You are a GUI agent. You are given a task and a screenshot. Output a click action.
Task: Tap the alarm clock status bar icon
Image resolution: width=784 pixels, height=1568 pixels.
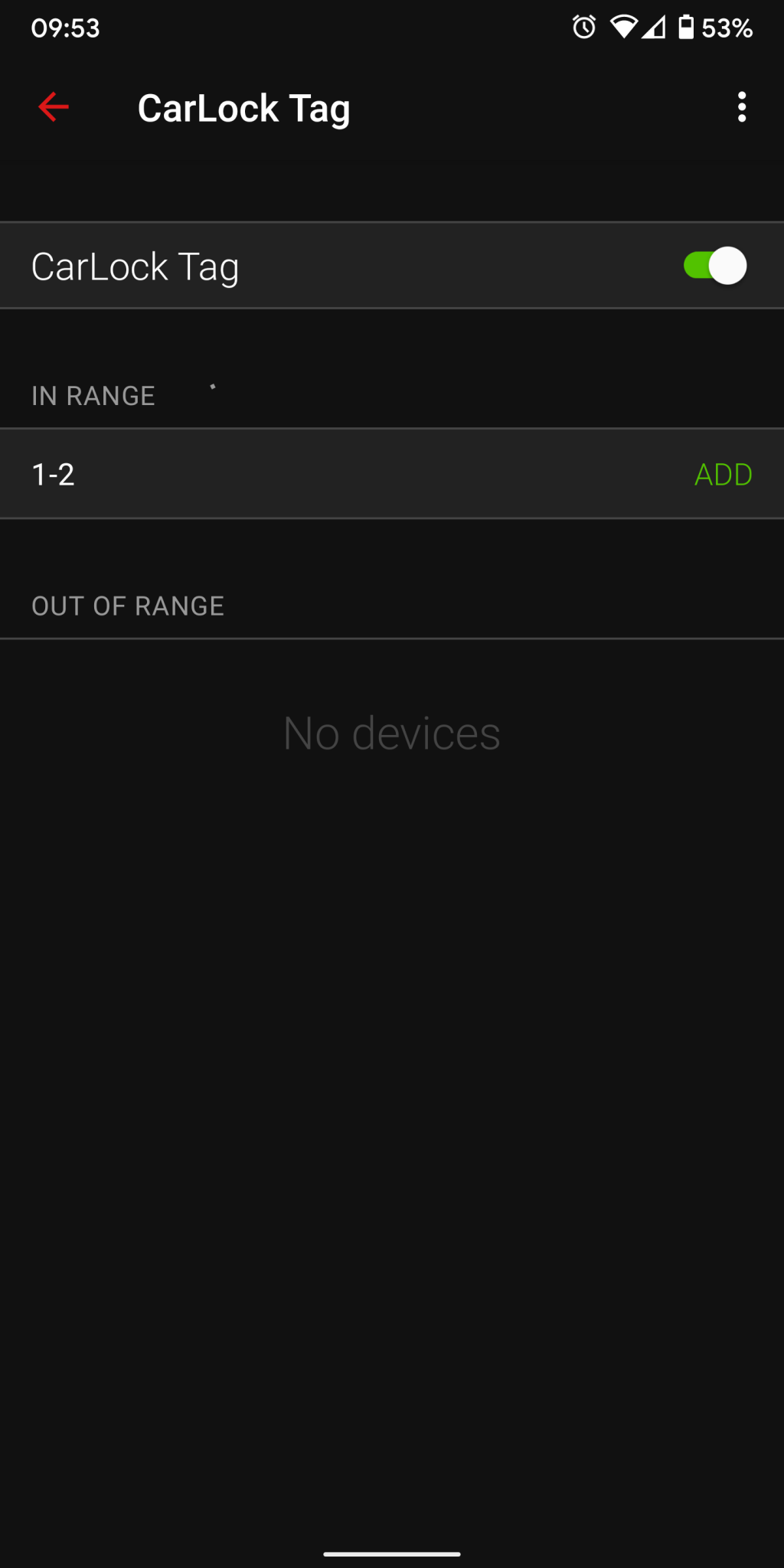[x=583, y=28]
